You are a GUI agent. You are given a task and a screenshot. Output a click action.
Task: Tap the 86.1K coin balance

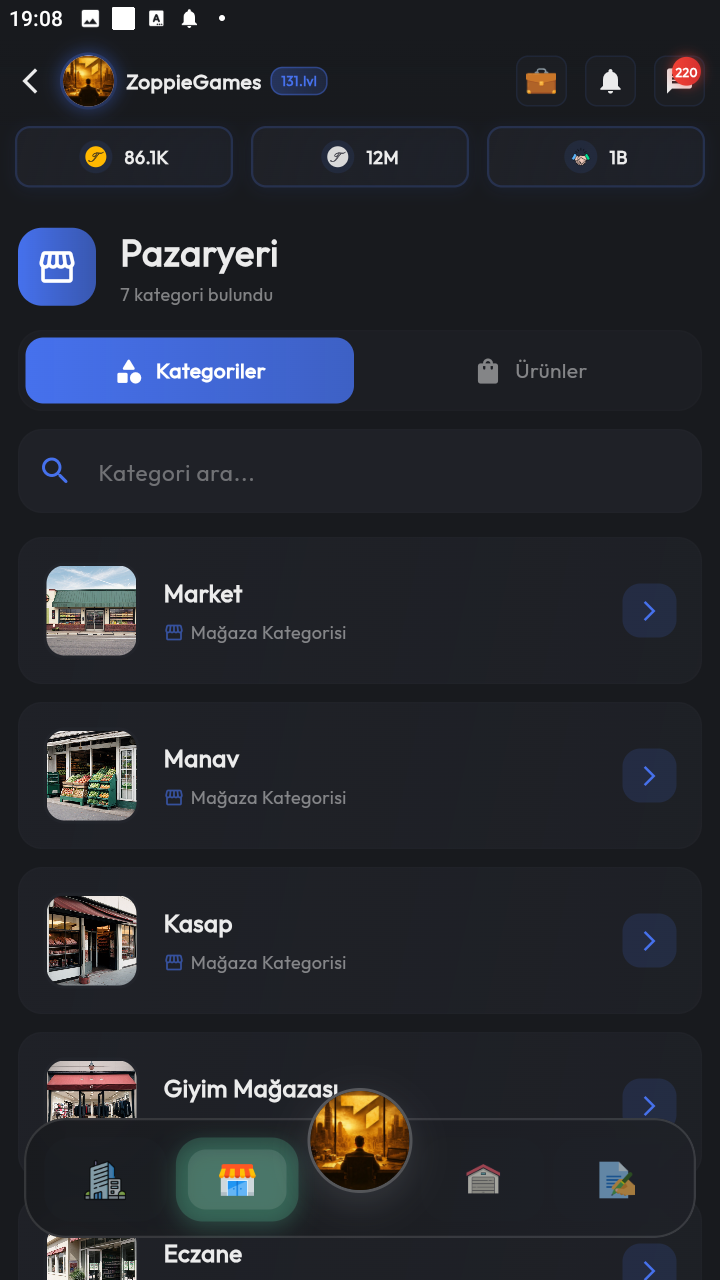pyautogui.click(x=123, y=156)
